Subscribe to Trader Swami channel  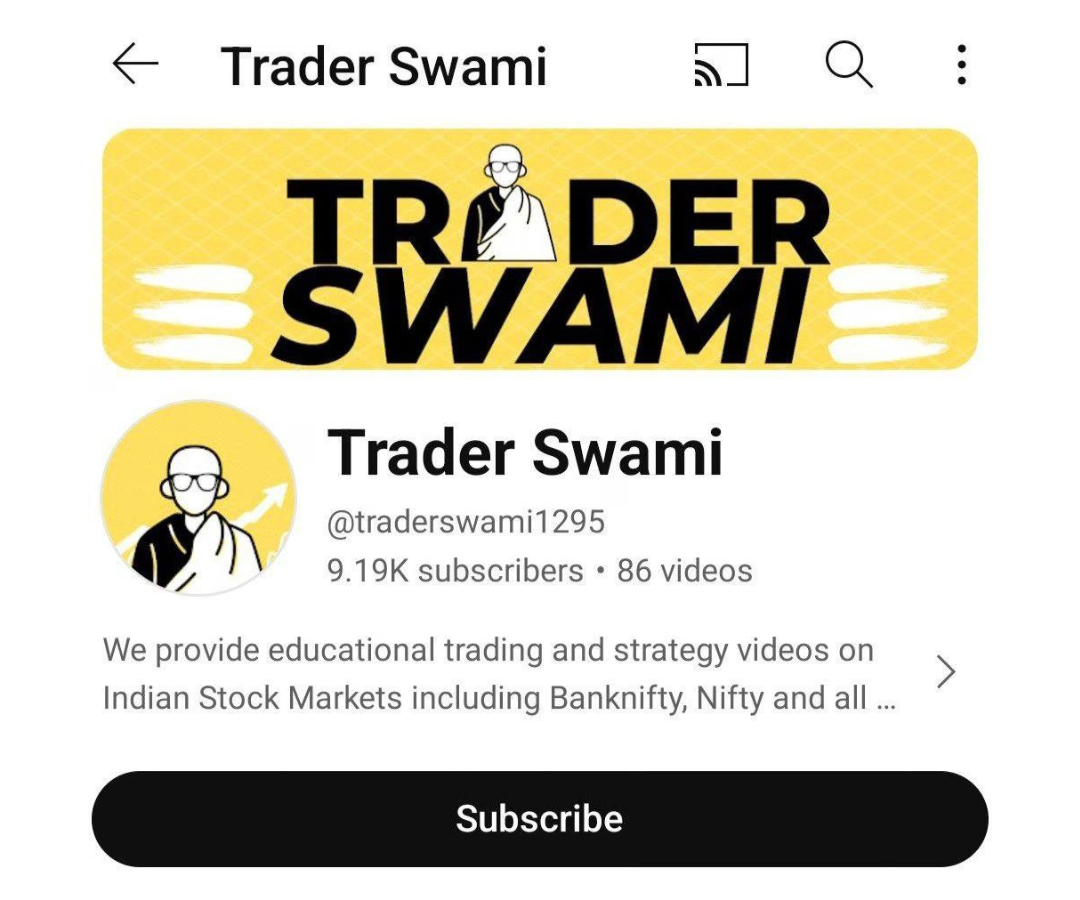[x=540, y=819]
